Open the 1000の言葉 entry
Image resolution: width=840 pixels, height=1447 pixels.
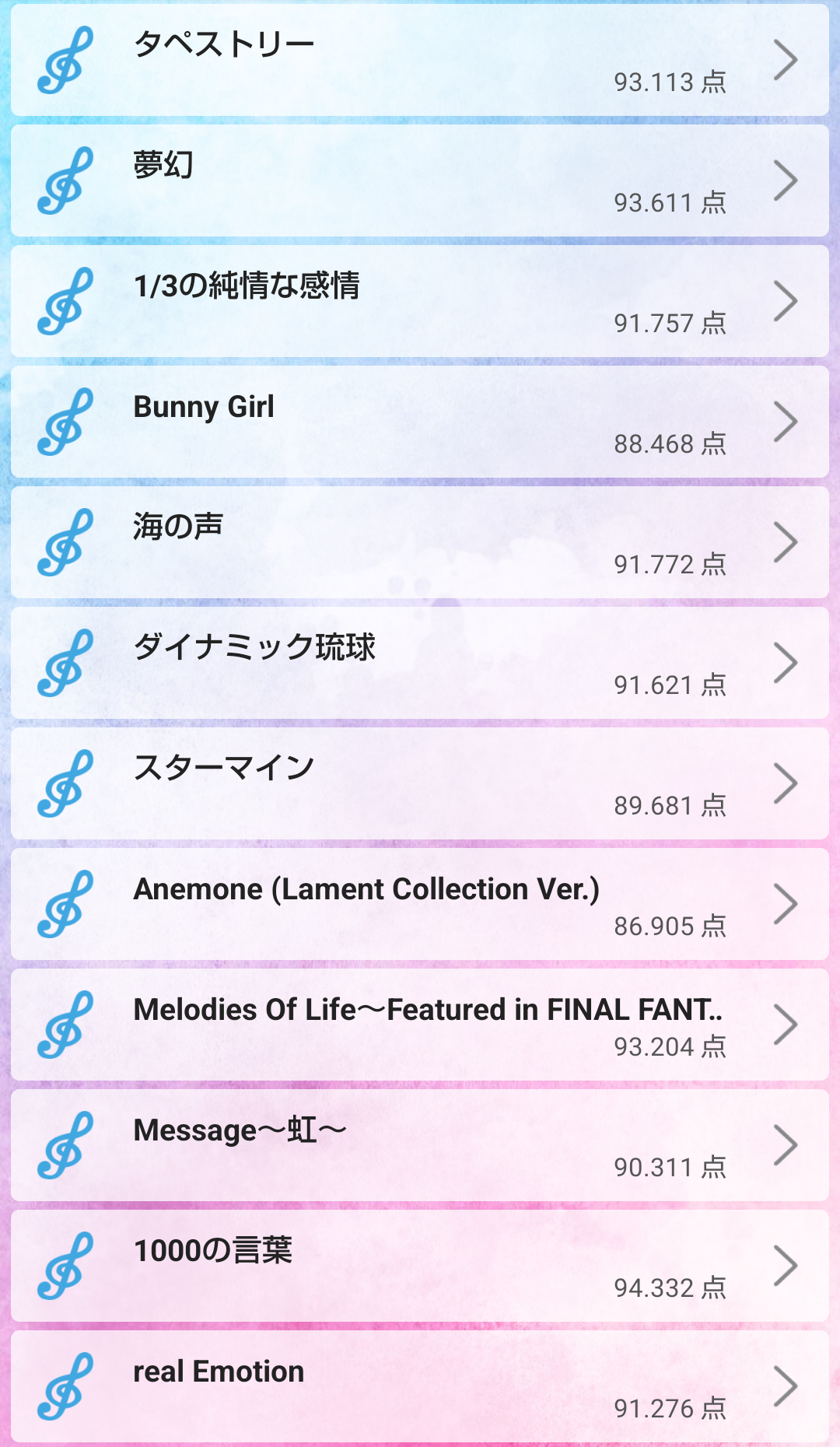click(420, 1266)
